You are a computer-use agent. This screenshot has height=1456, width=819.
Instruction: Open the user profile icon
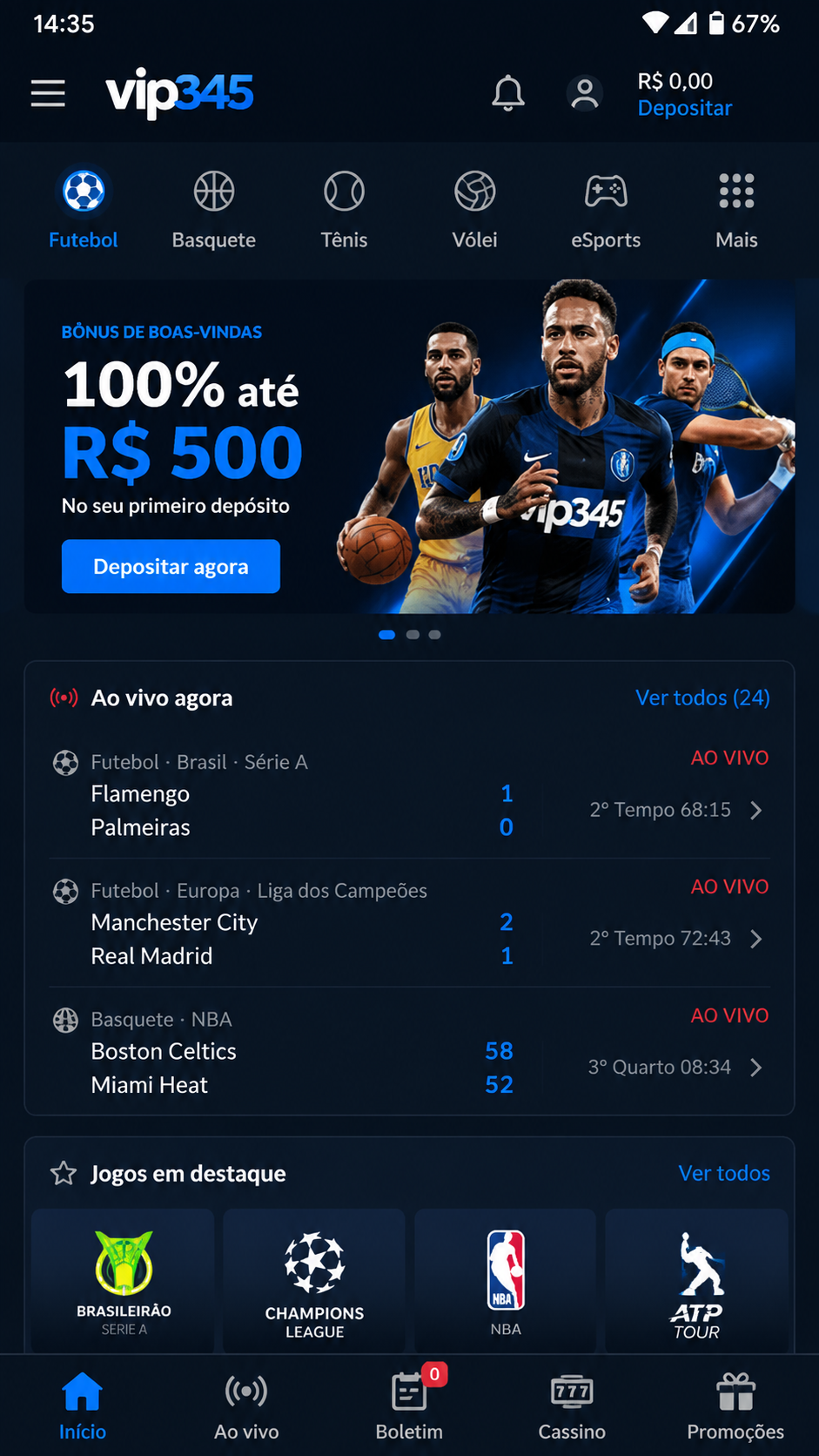pos(585,93)
